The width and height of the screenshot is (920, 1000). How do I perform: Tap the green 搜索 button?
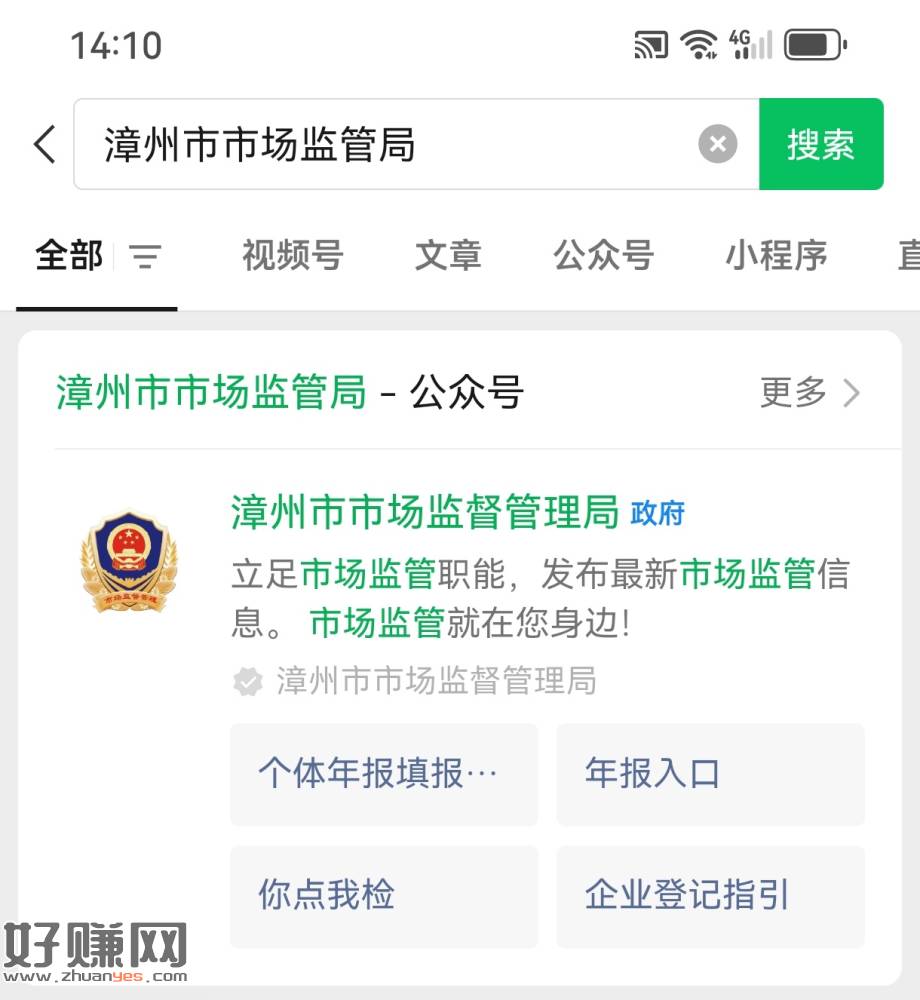tap(821, 145)
